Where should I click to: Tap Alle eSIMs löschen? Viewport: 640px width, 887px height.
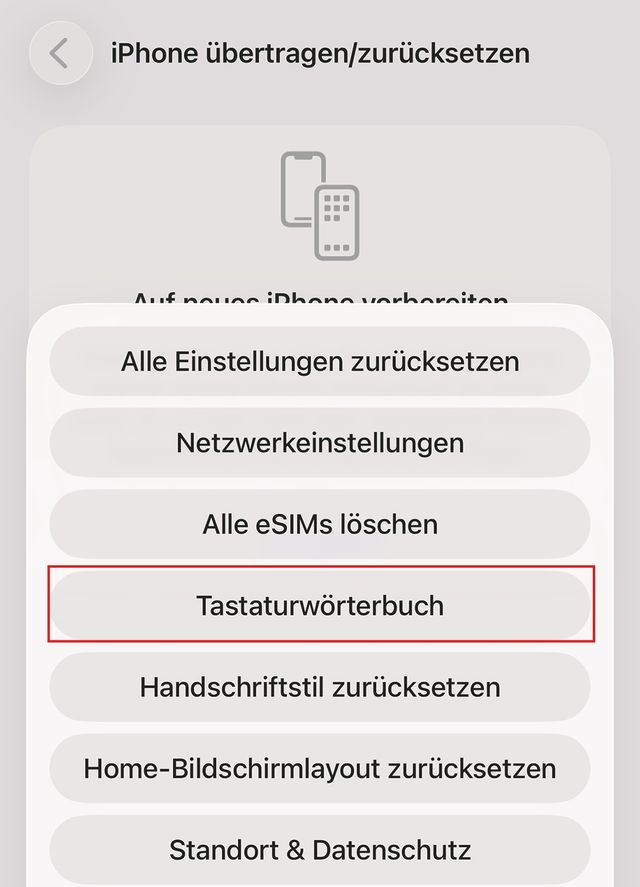(x=320, y=524)
